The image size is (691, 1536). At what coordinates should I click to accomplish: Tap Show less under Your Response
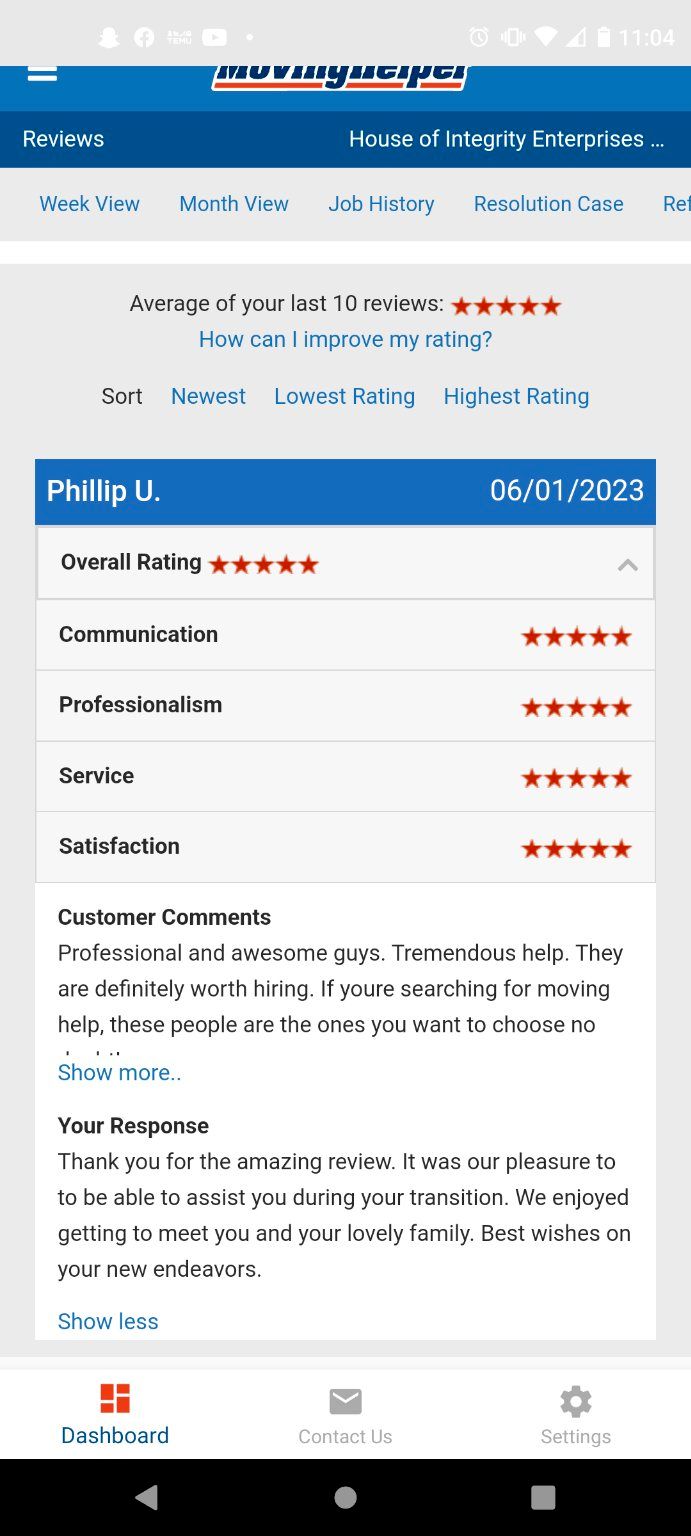coord(108,1321)
